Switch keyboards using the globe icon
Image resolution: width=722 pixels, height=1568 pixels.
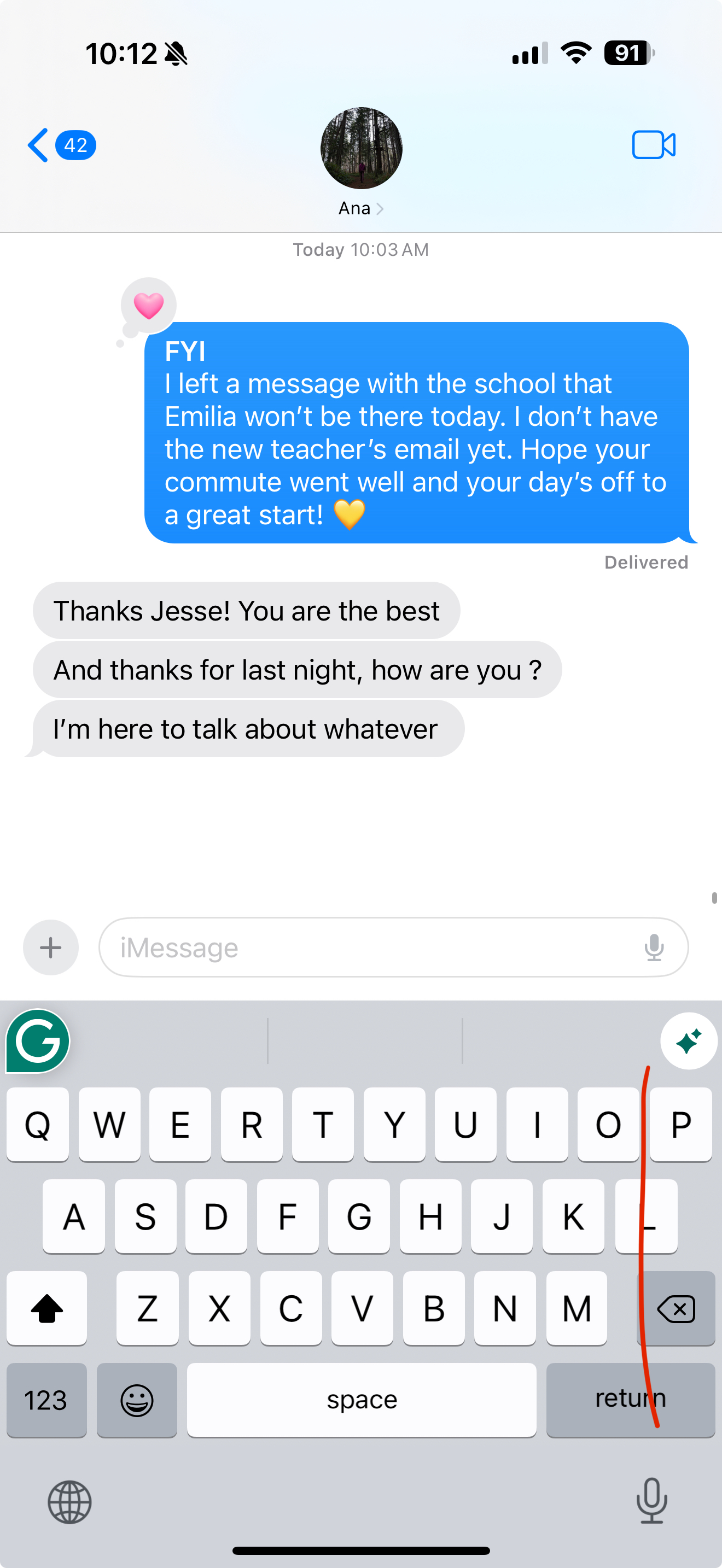[69, 1502]
